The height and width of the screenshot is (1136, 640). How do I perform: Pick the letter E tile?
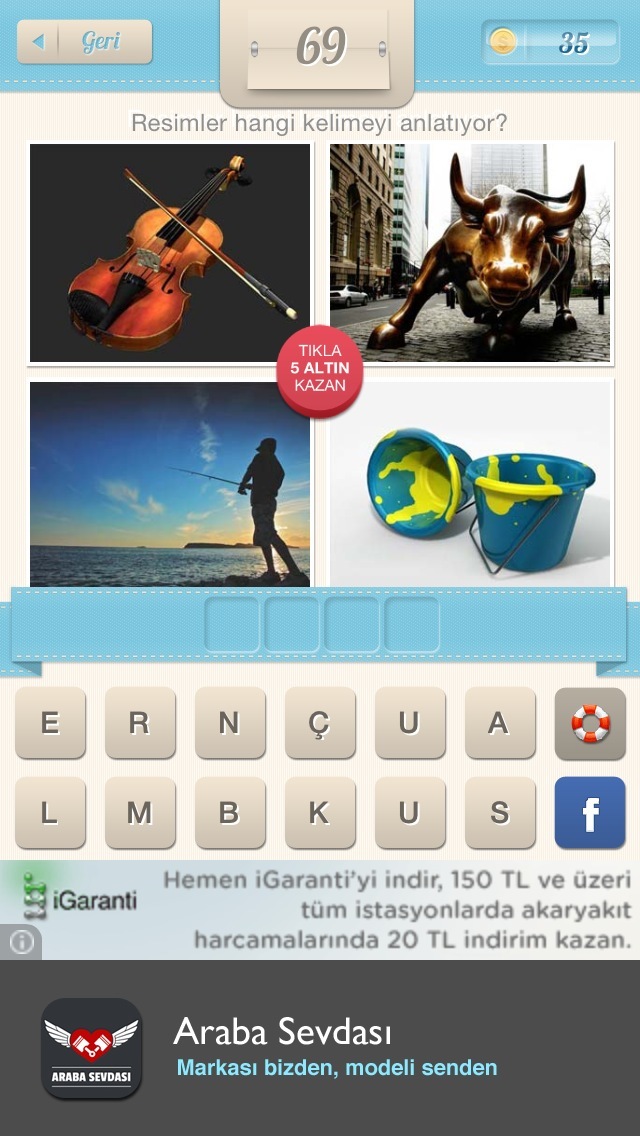[x=50, y=723]
